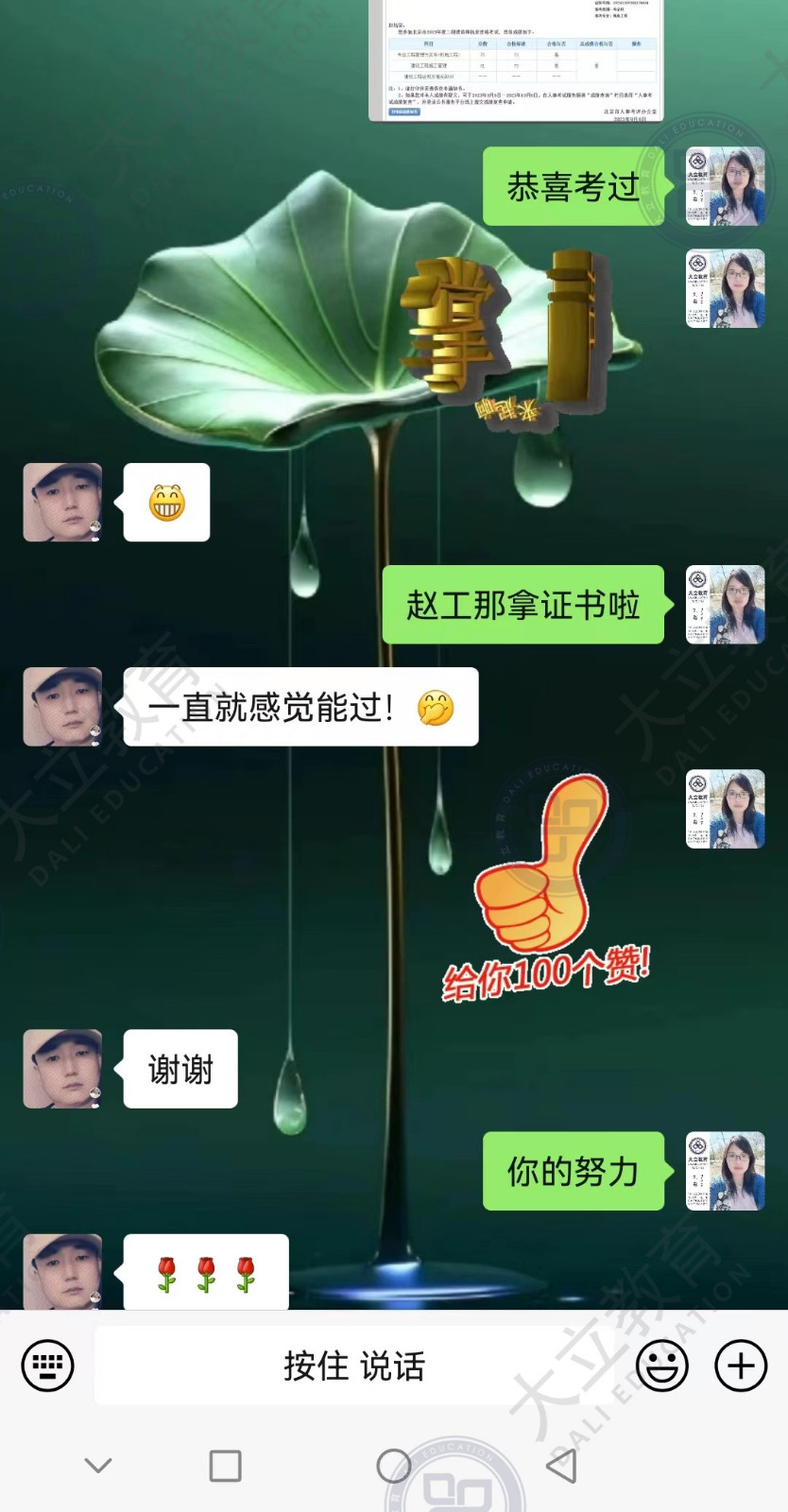Viewport: 788px width, 1512px height.
Task: Tap the system back button
Action: (x=562, y=1466)
